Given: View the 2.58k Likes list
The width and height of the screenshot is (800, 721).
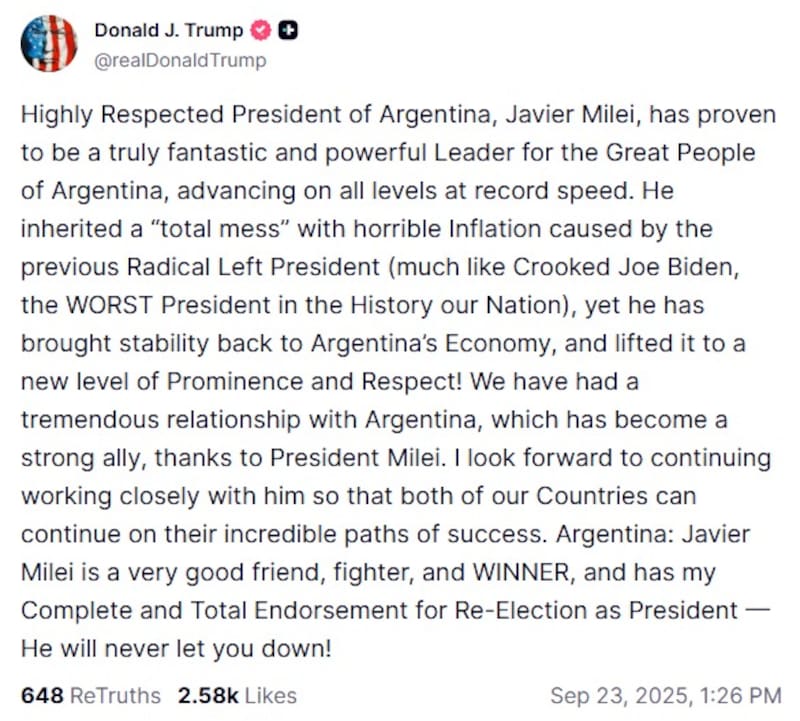Looking at the screenshot, I should tap(237, 695).
